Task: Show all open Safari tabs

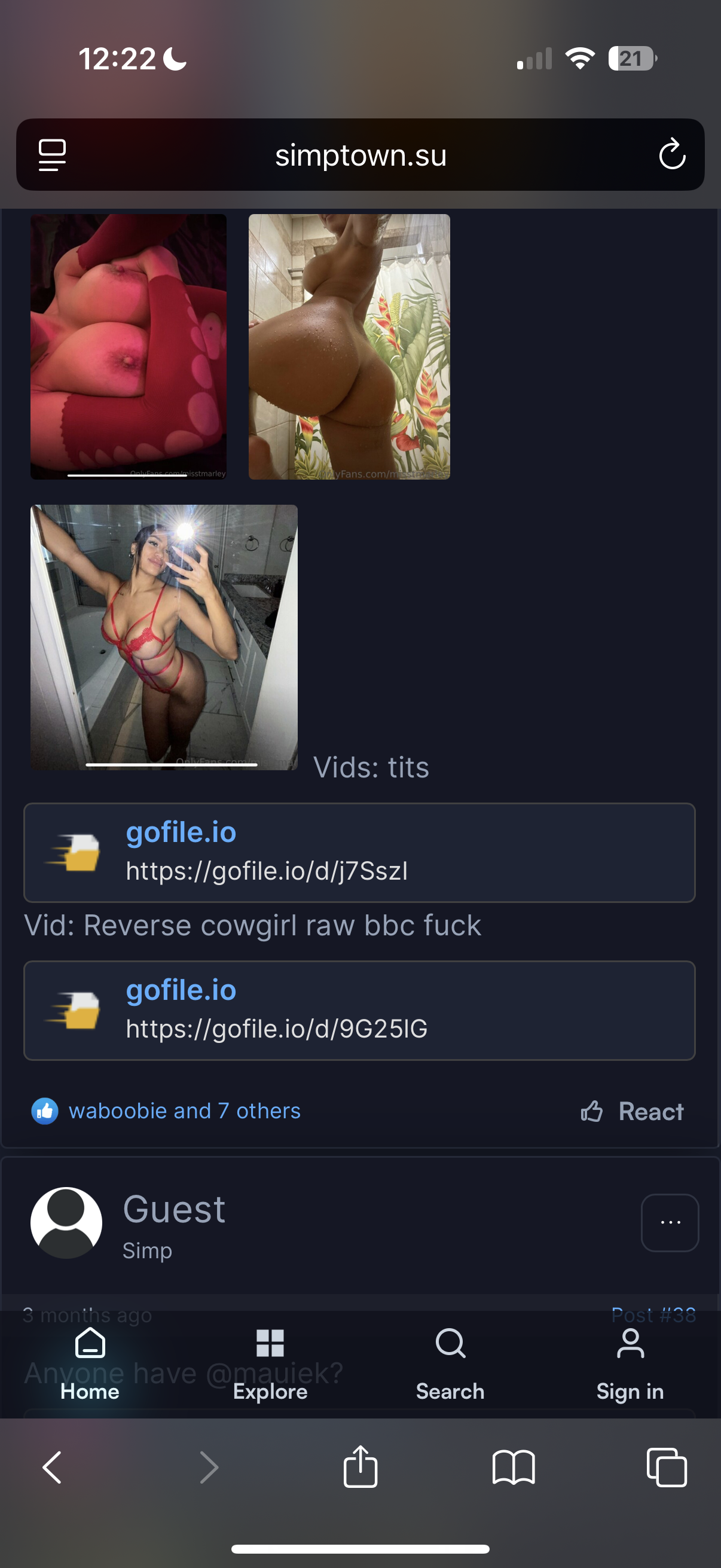Action: [667, 1467]
